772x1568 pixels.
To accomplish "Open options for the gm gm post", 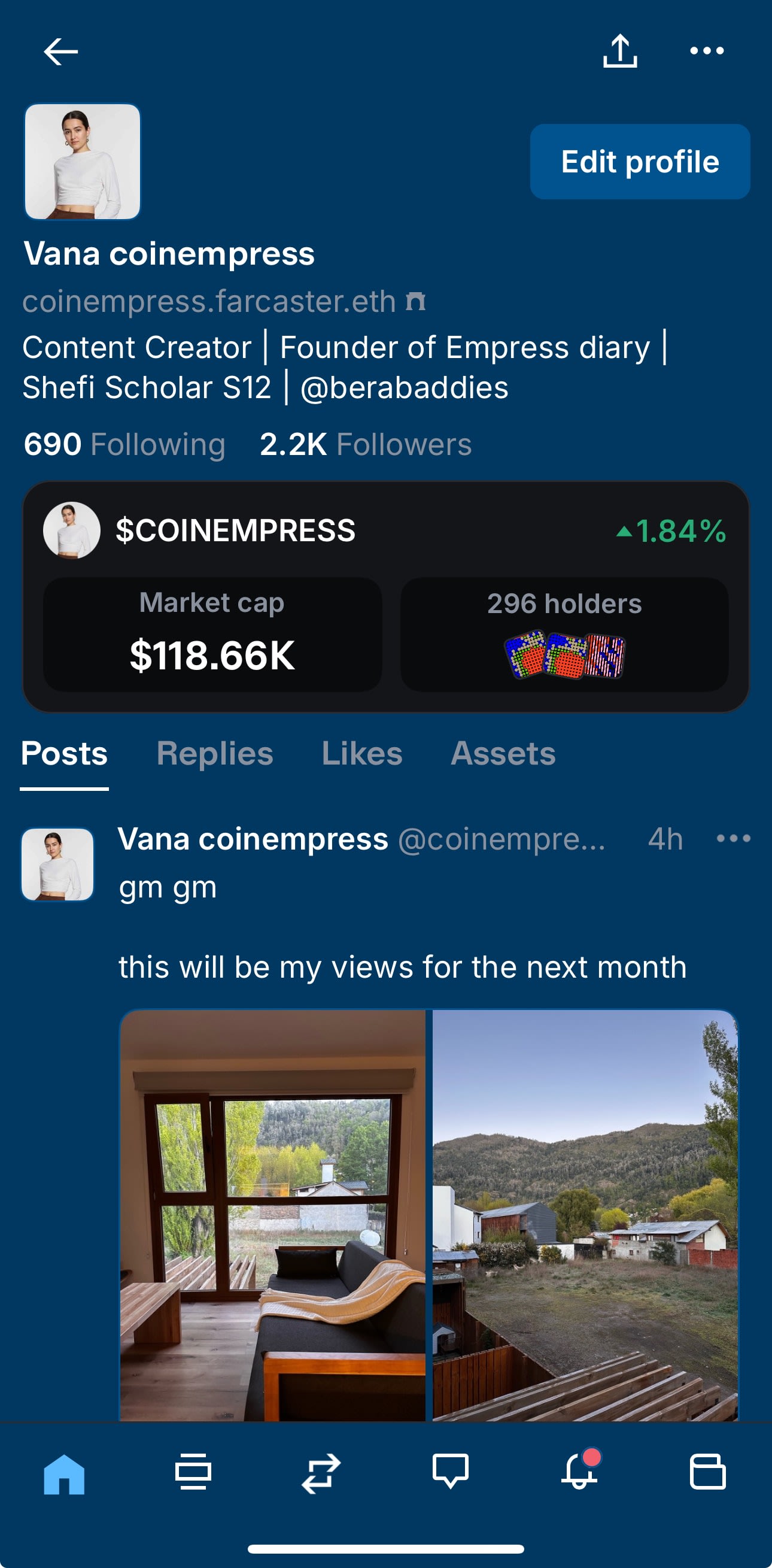I will click(x=733, y=839).
